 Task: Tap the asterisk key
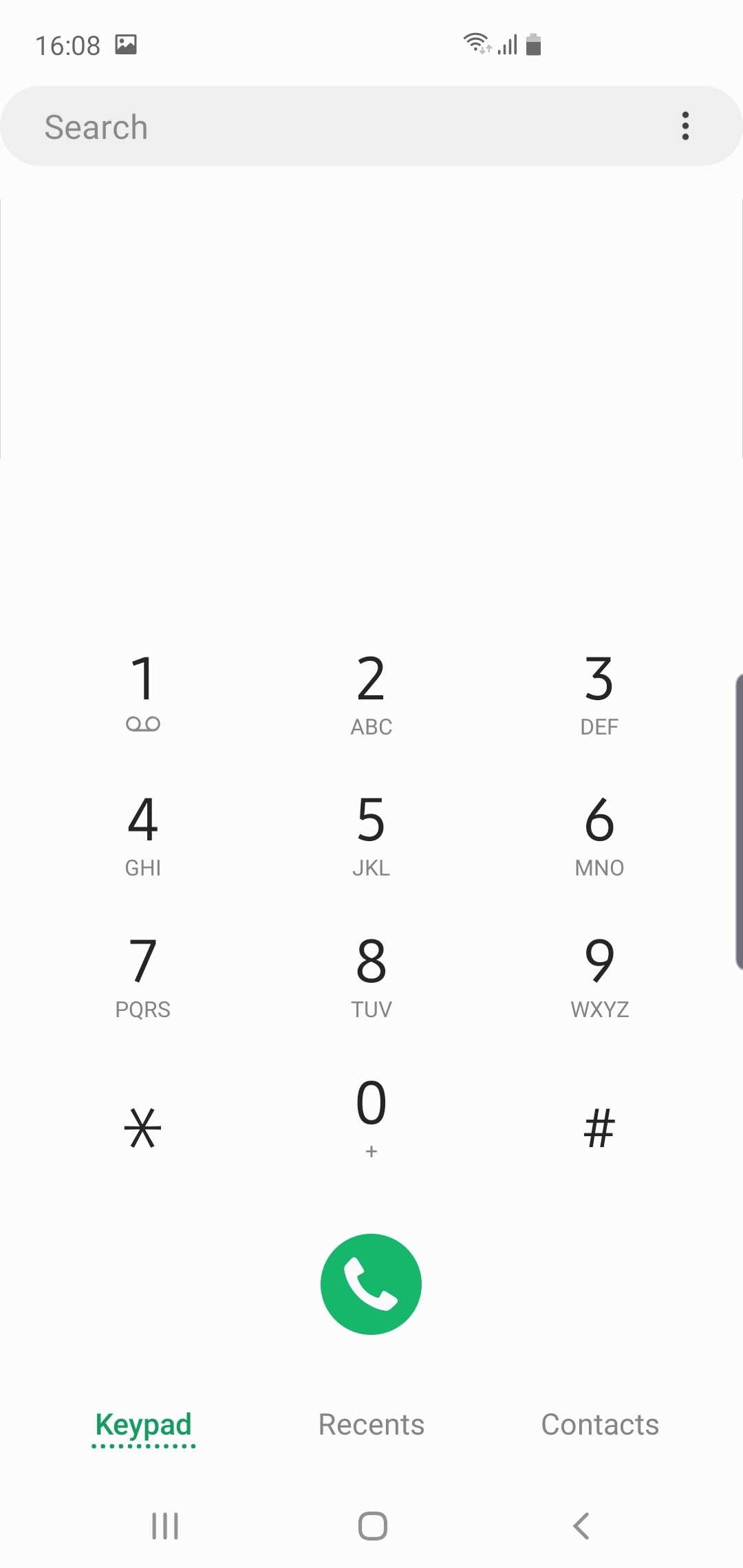coord(142,1121)
